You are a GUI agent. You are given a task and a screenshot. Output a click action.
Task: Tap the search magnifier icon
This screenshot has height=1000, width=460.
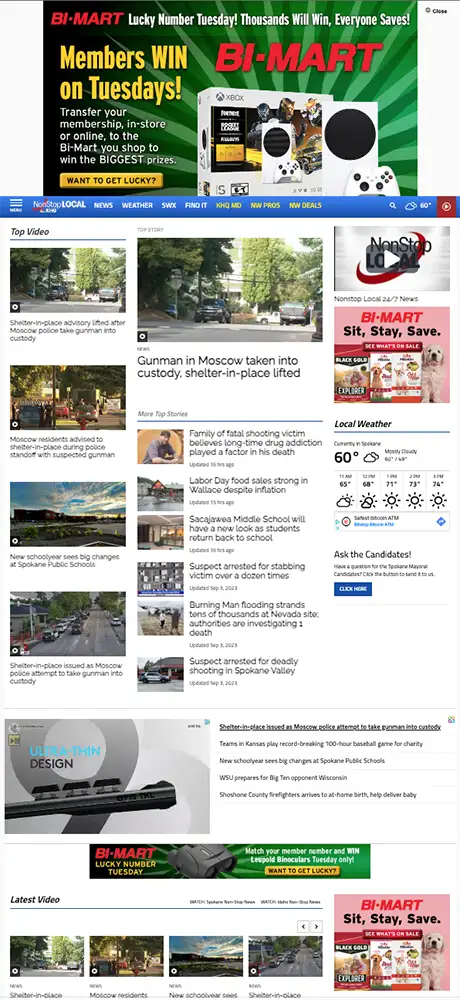pos(393,206)
